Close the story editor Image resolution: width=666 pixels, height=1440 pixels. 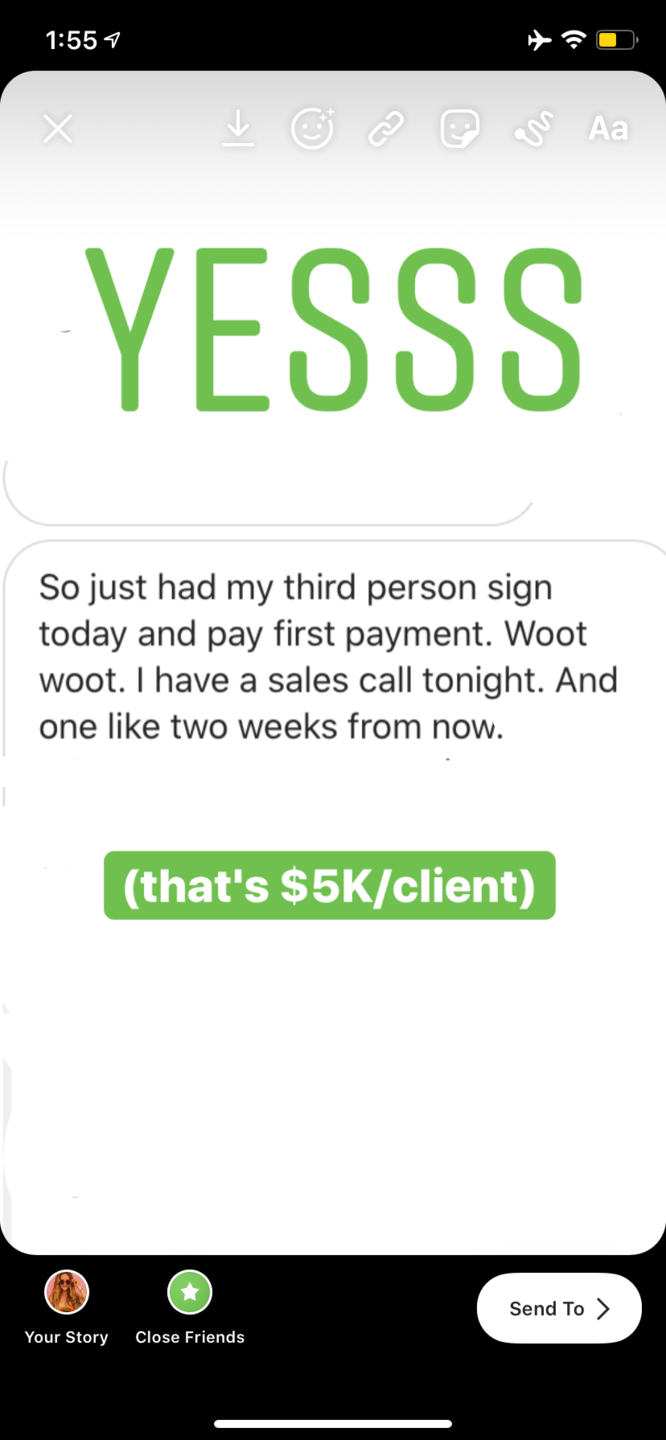[x=58, y=128]
